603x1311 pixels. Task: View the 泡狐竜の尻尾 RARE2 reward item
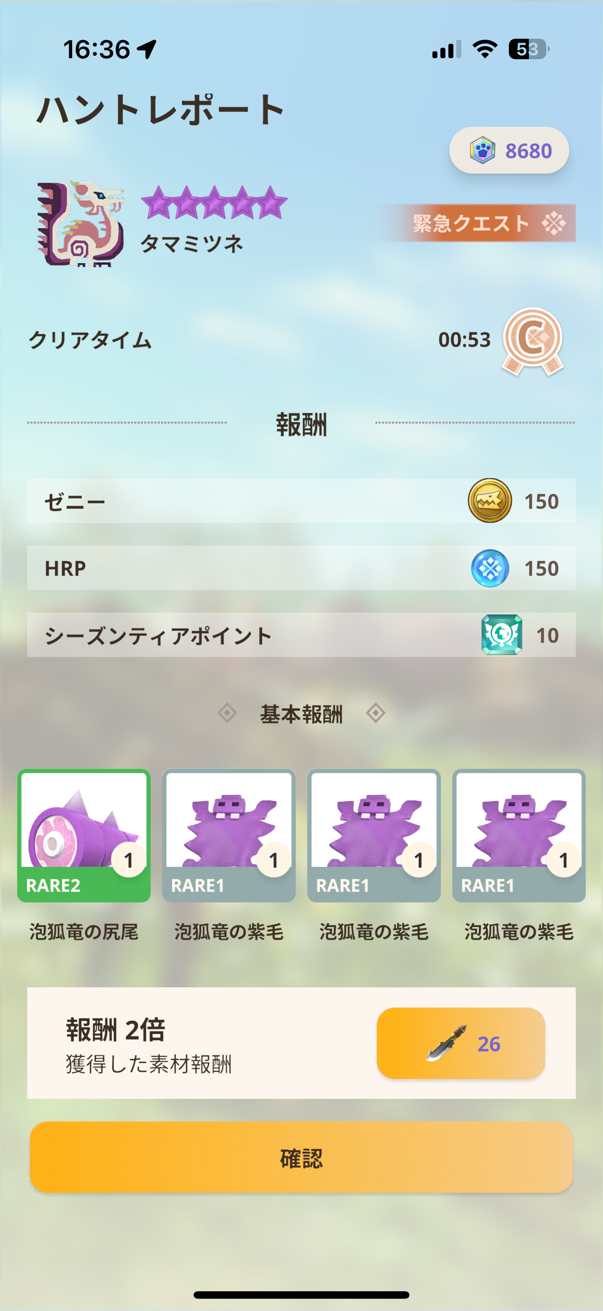click(84, 836)
